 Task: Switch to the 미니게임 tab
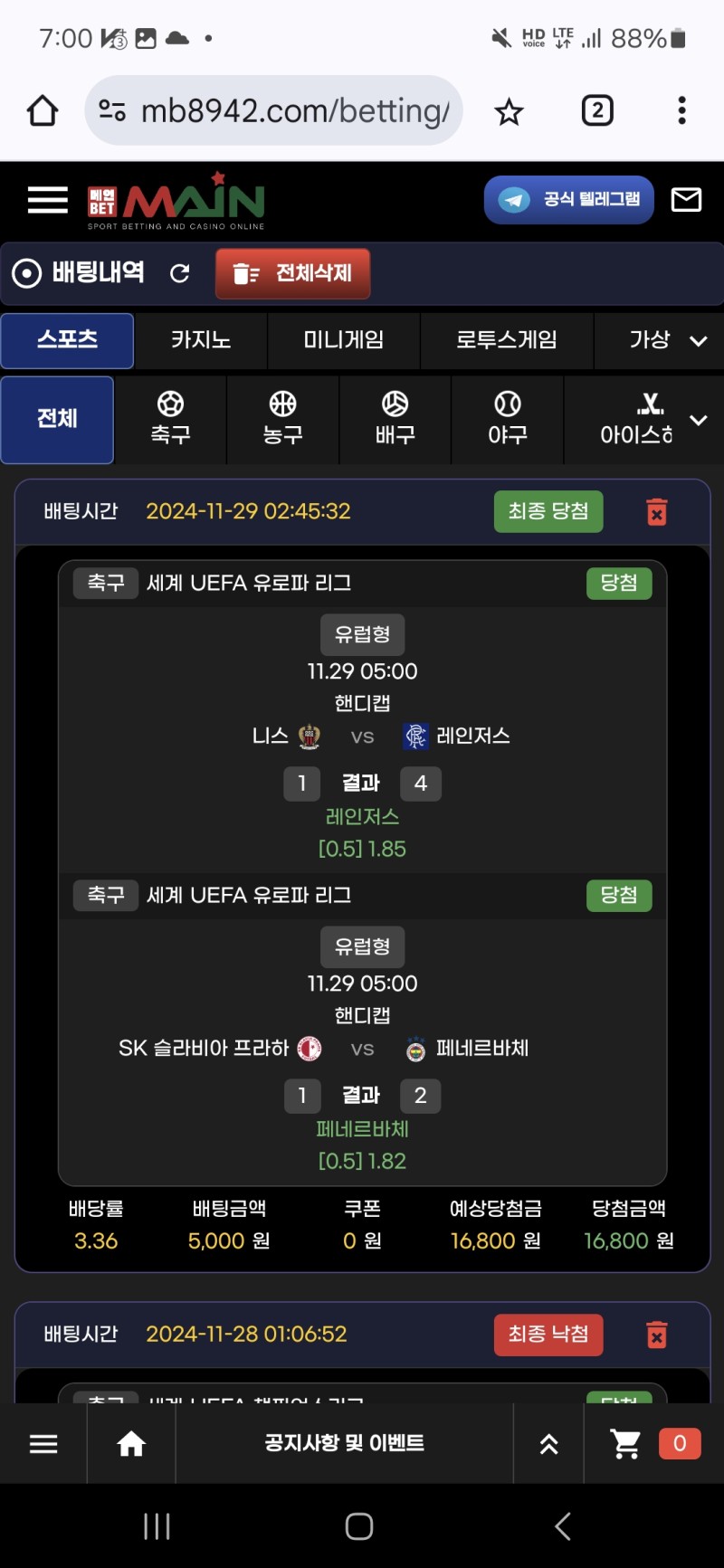(343, 340)
